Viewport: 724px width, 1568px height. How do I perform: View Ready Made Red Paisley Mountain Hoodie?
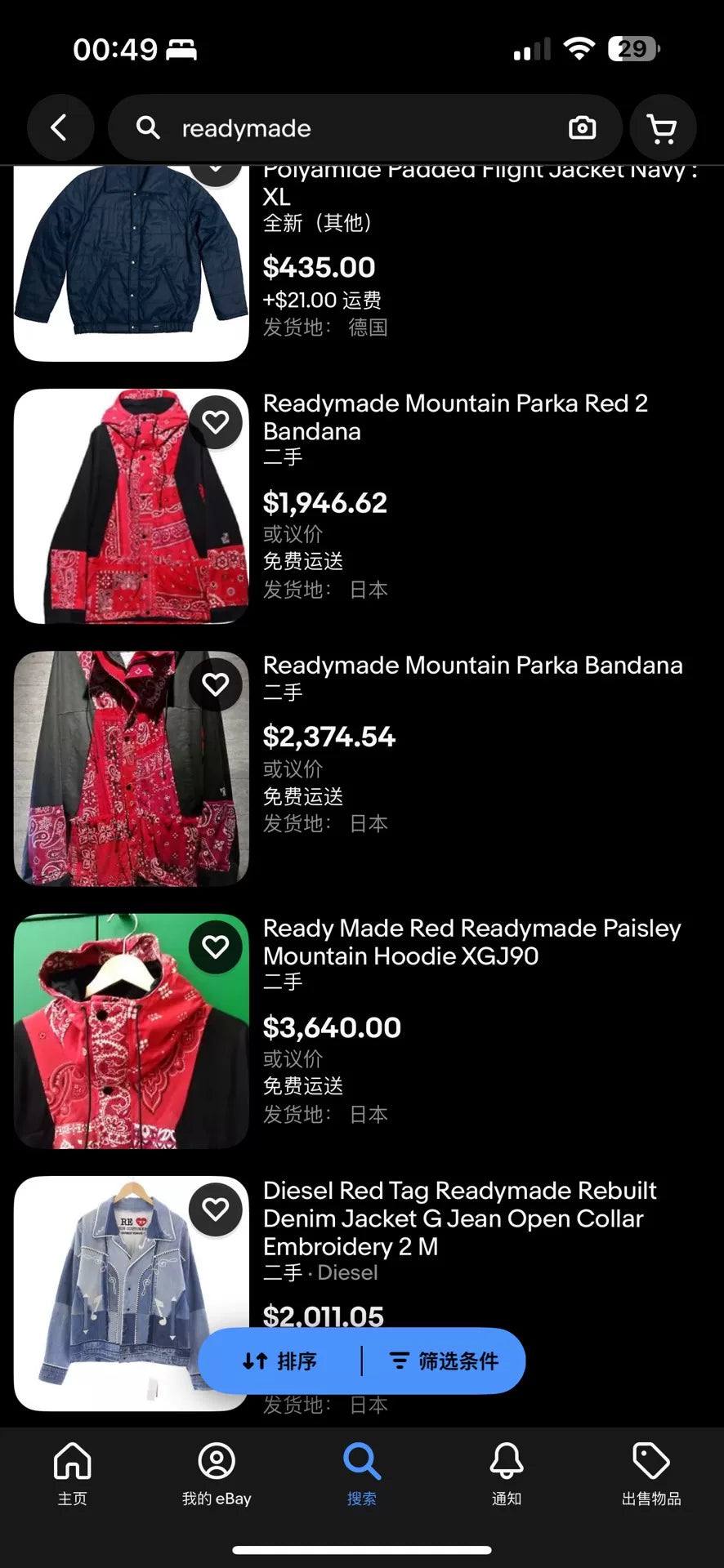(x=471, y=942)
